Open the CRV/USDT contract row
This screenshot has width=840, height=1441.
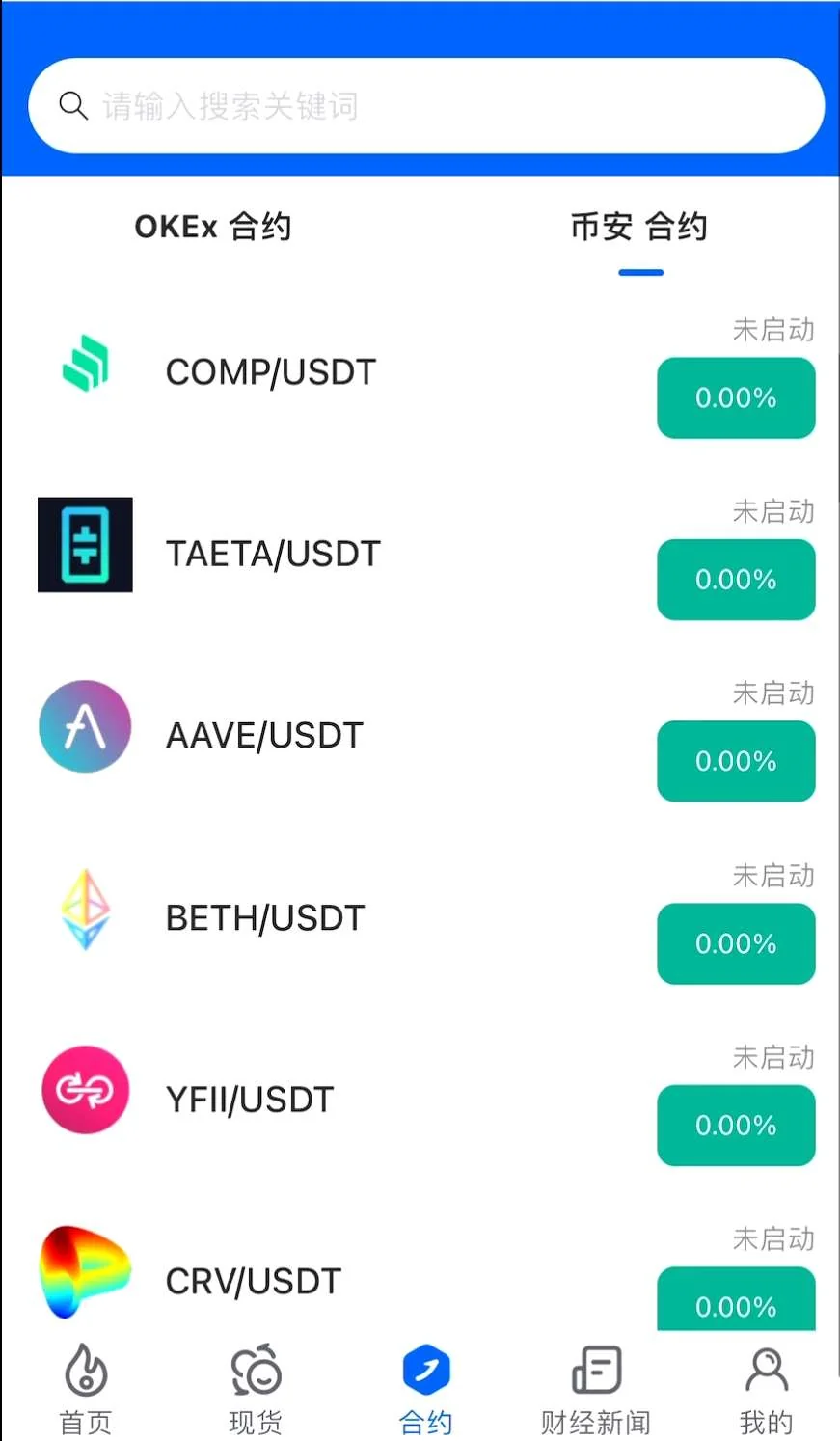click(254, 1281)
